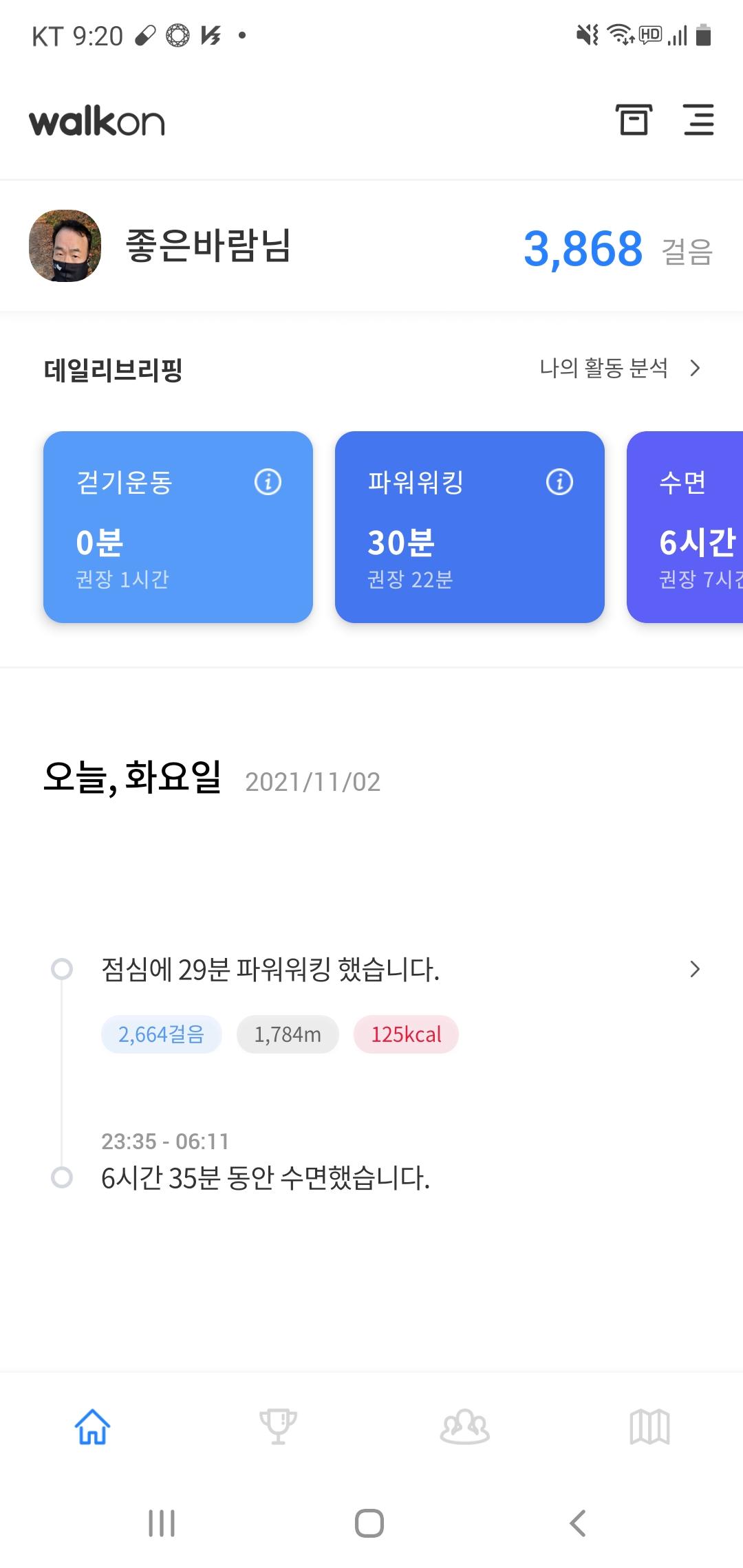The width and height of the screenshot is (743, 1568).
Task: Open the hamburger menu
Action: [698, 120]
